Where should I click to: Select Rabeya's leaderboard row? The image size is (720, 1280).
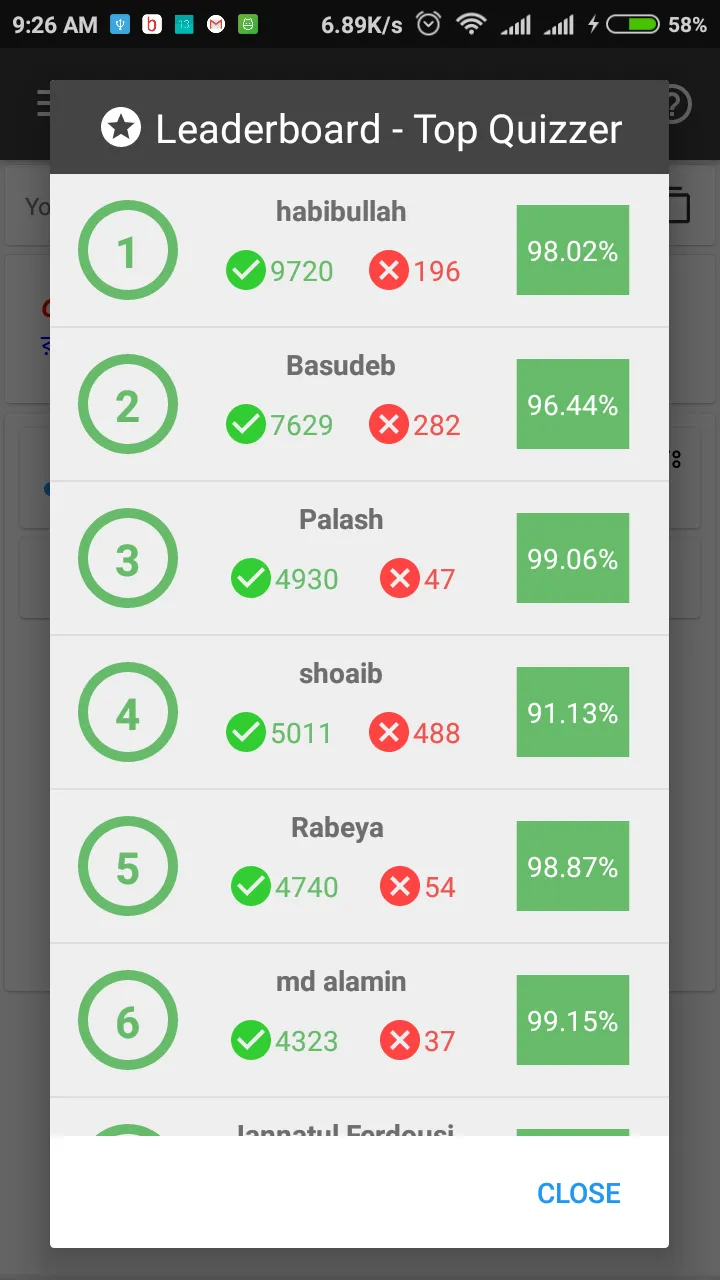[359, 867]
